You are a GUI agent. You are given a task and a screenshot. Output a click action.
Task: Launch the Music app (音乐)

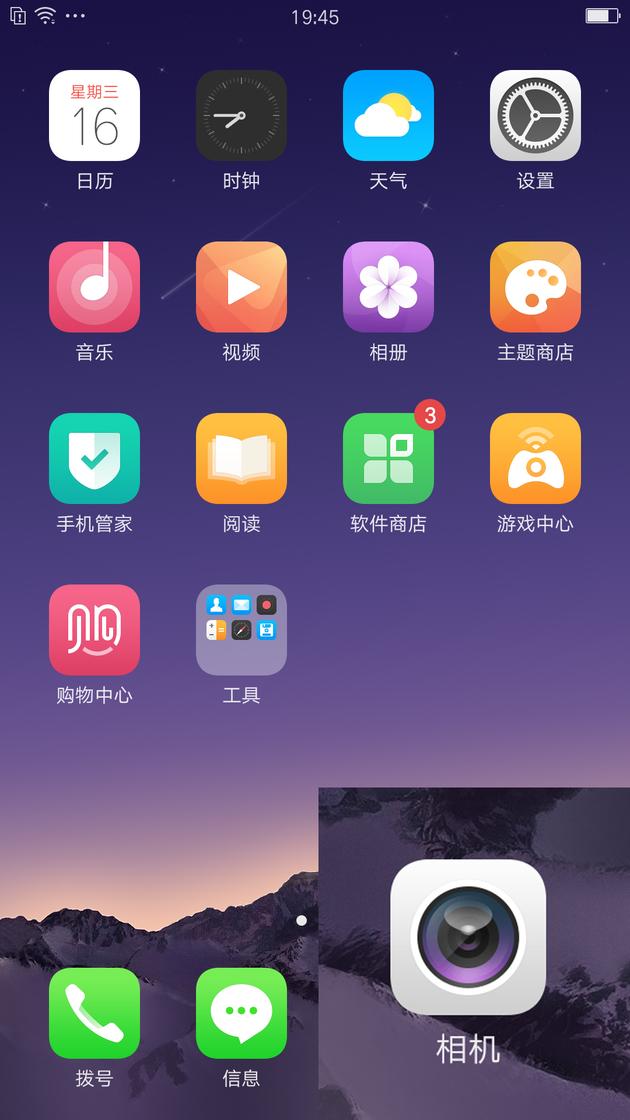click(94, 287)
